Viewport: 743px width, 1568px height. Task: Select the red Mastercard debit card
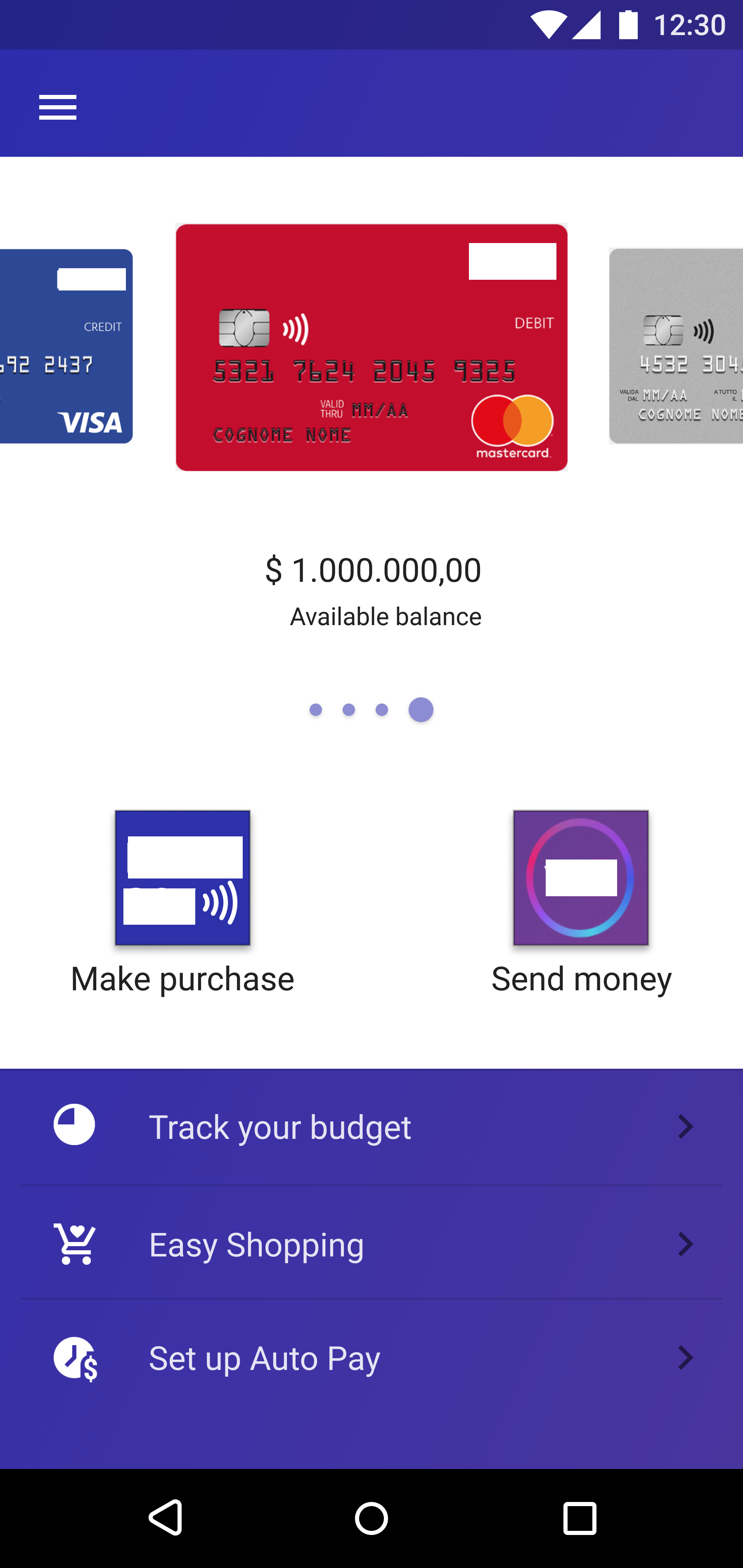coord(371,347)
